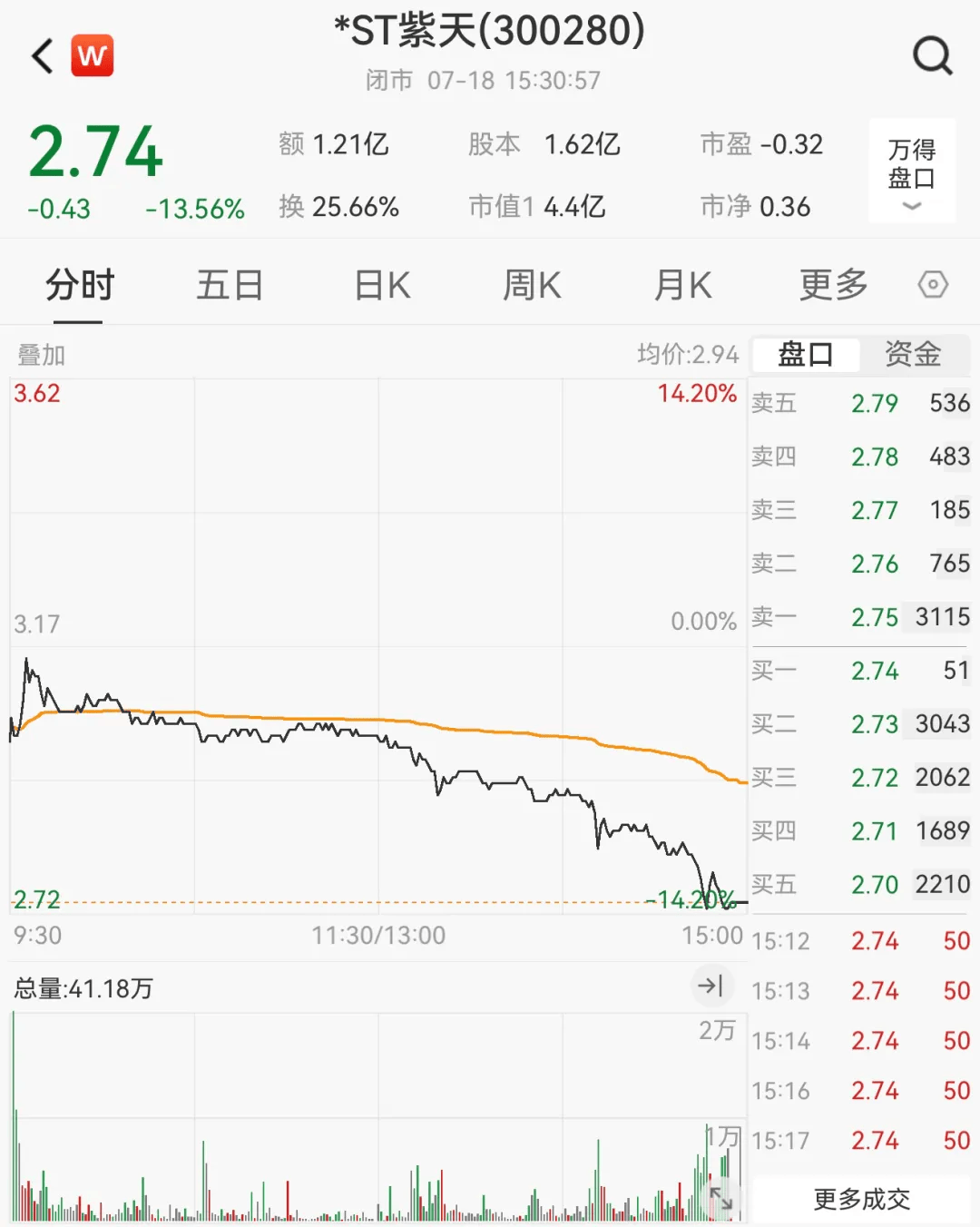Image resolution: width=980 pixels, height=1227 pixels.
Task: Open the 更多 chart type menu
Action: [832, 284]
